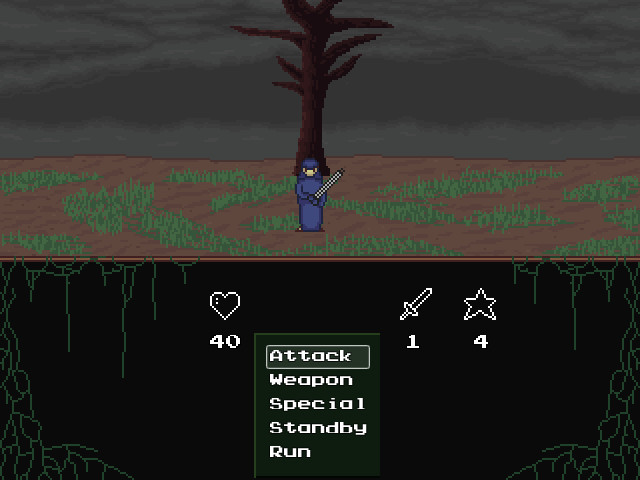Choose Run to flee the battle

coord(290,452)
